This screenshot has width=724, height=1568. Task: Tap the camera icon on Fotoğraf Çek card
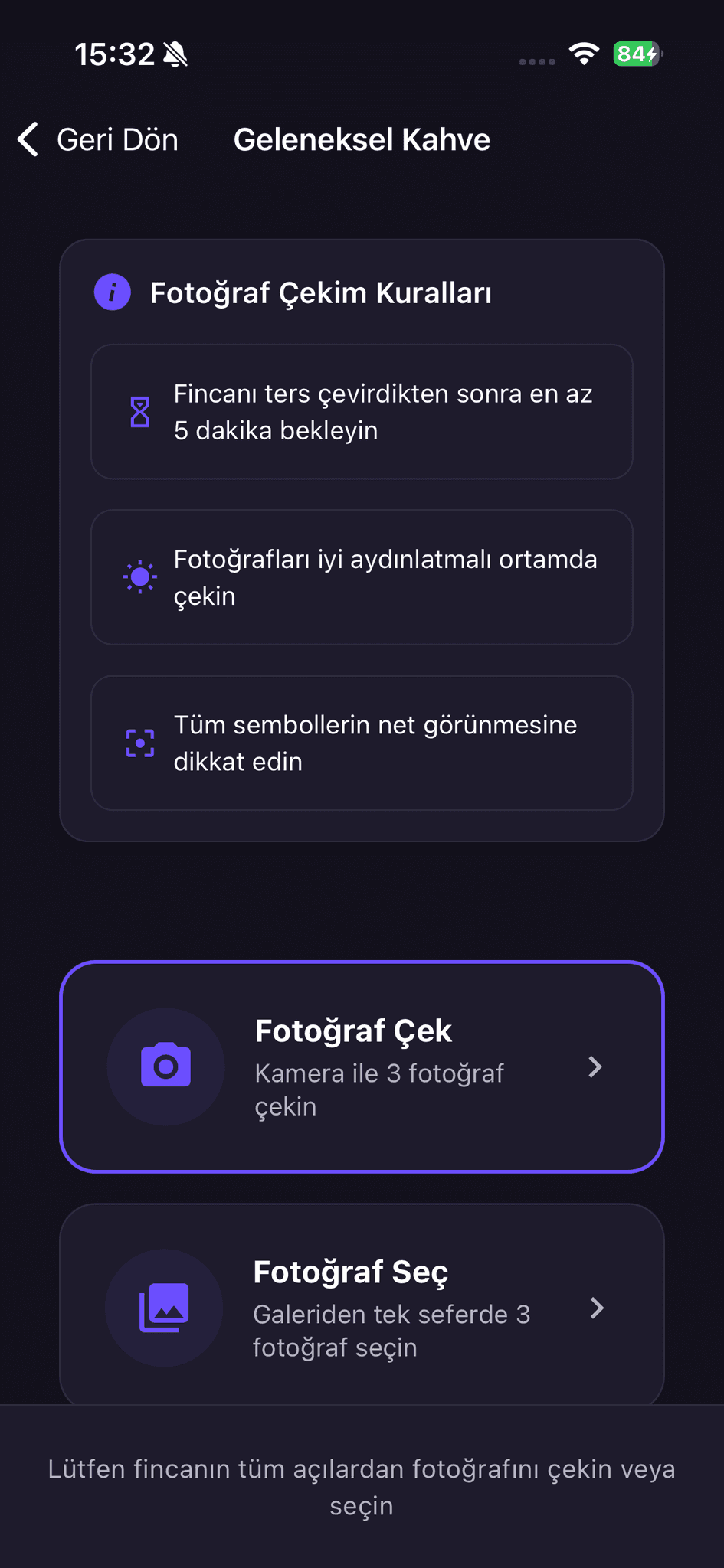[166, 1067]
